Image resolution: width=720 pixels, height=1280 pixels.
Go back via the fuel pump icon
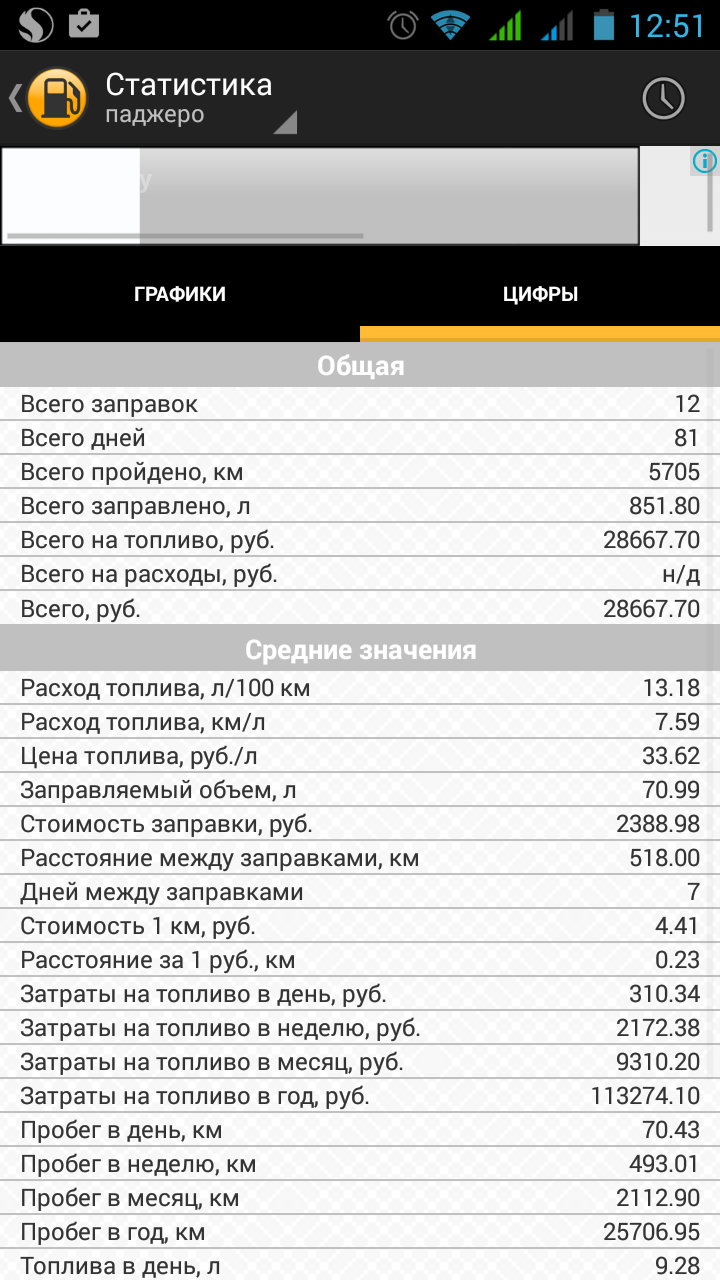coord(56,98)
